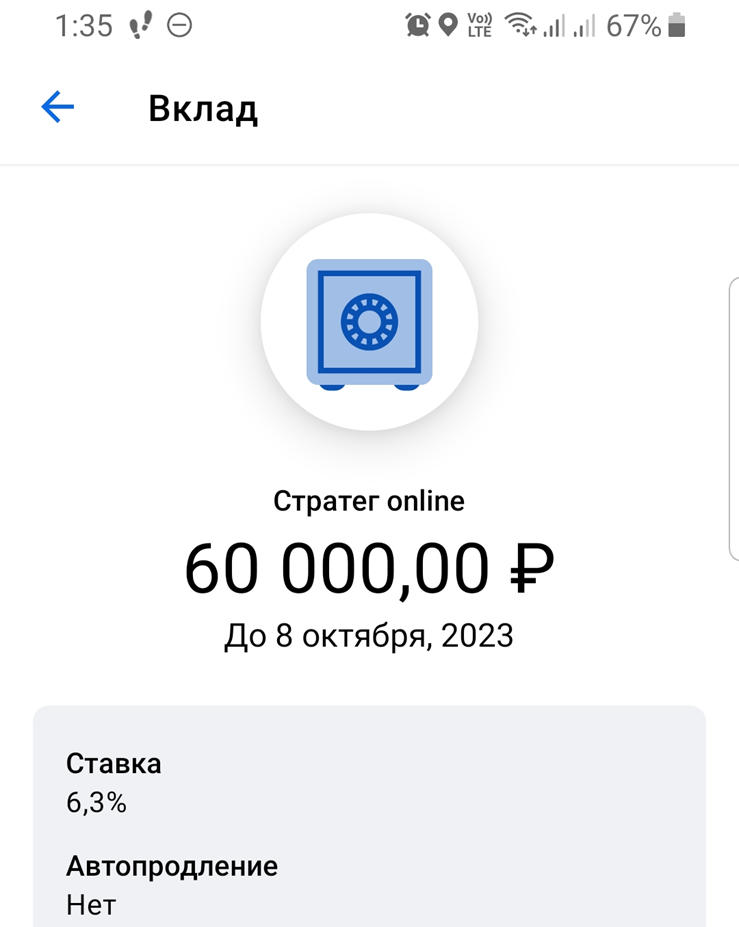Open deposit details via Стратег online label
739x927 pixels.
(369, 501)
